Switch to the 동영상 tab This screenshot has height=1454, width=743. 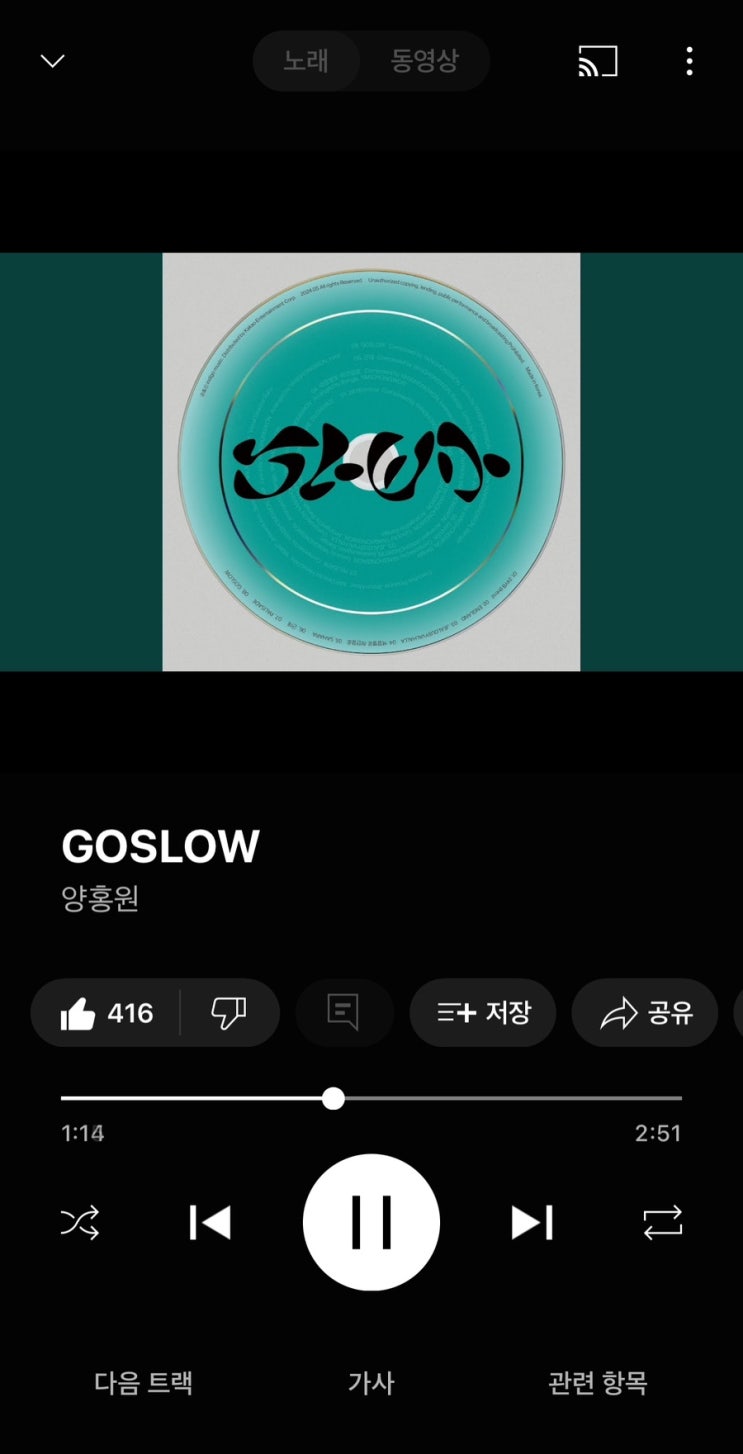pos(424,61)
